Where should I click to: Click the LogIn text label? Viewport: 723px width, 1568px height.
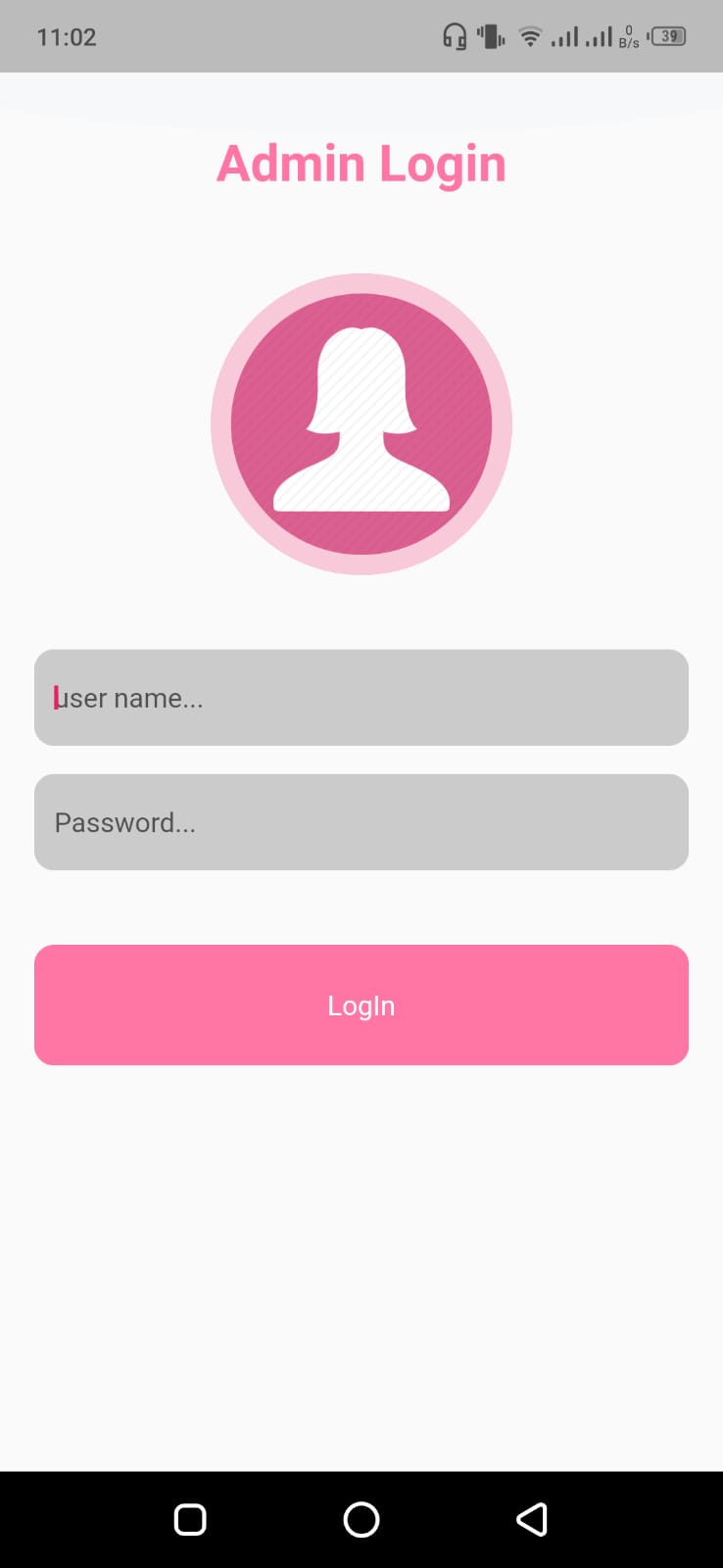click(361, 1004)
